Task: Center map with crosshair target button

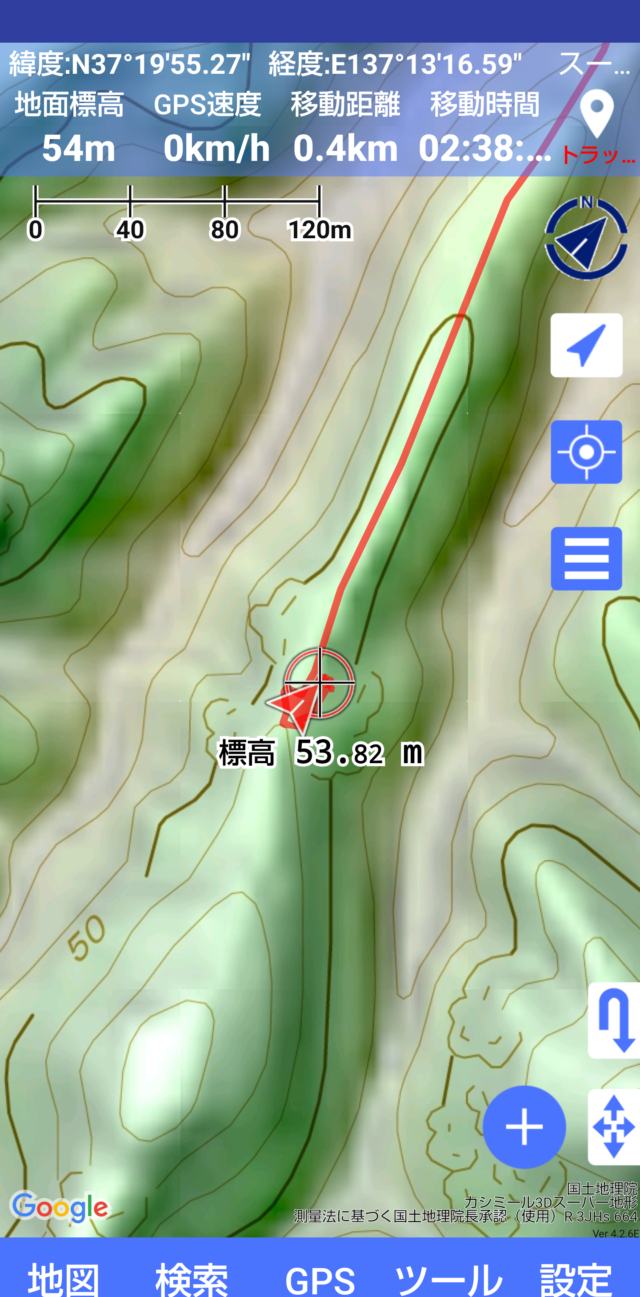Action: (586, 452)
